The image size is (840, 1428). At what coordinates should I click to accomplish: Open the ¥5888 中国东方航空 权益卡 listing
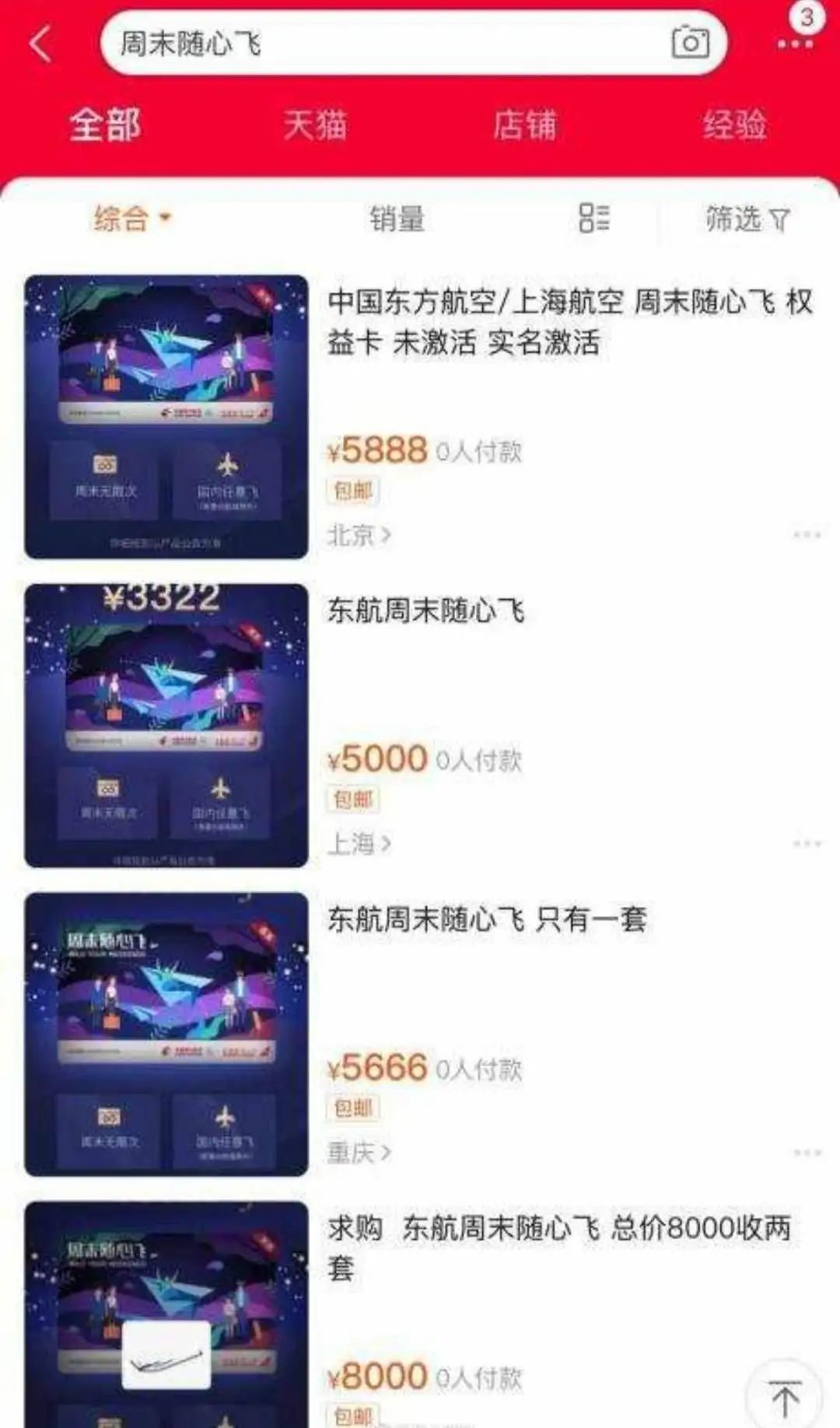pos(569,322)
